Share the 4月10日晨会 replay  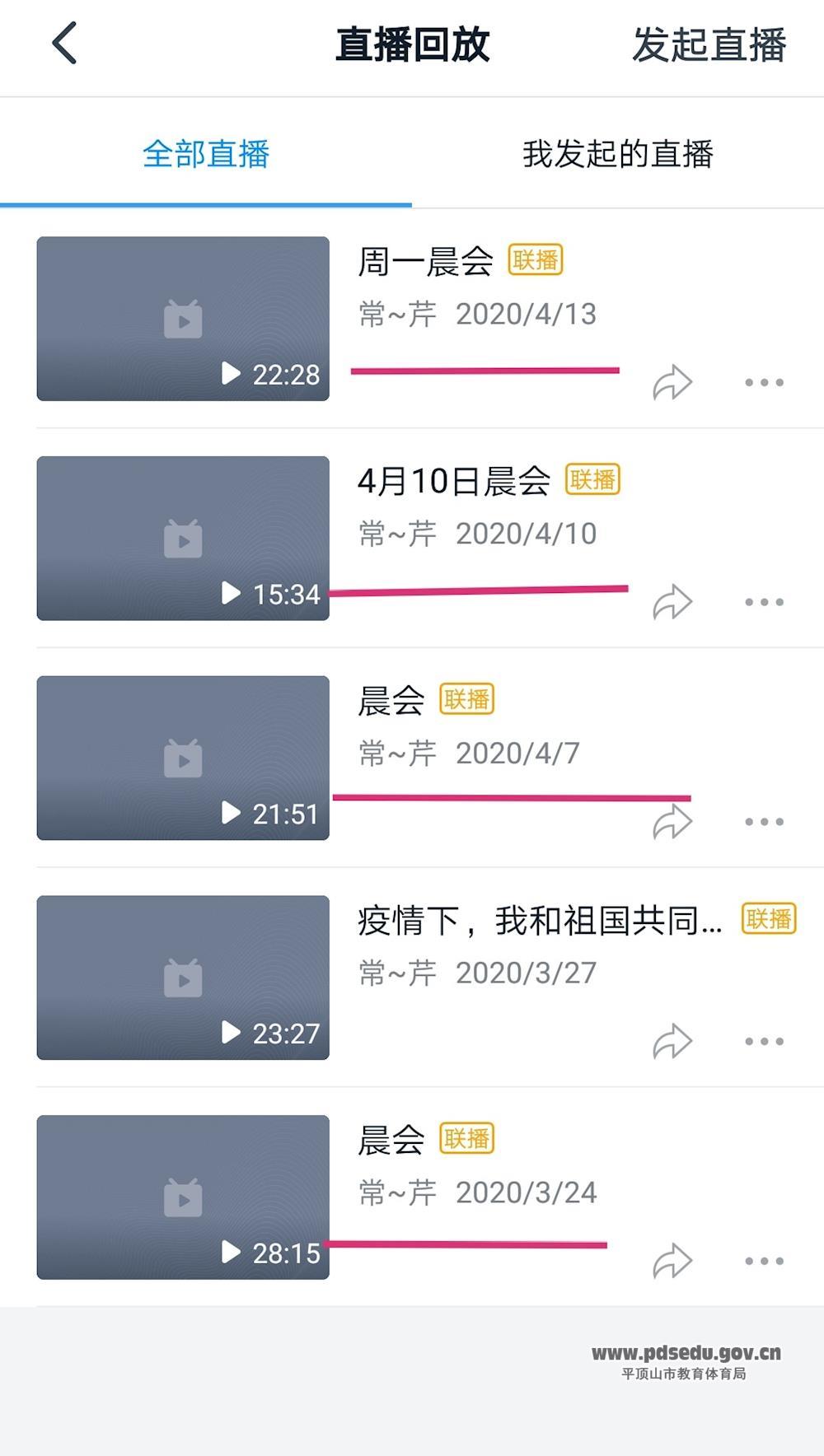(x=672, y=602)
